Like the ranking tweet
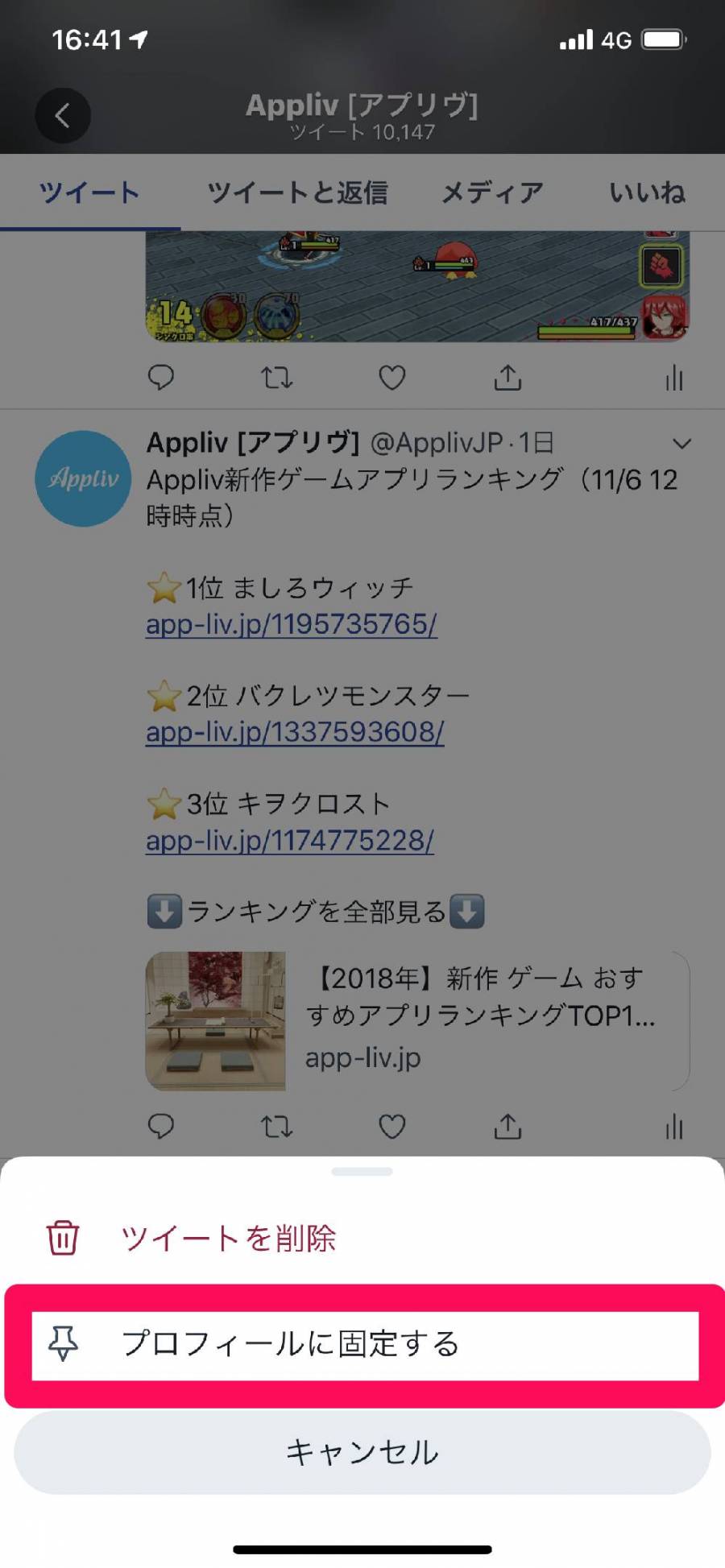This screenshot has height=1568, width=725. pyautogui.click(x=392, y=1127)
